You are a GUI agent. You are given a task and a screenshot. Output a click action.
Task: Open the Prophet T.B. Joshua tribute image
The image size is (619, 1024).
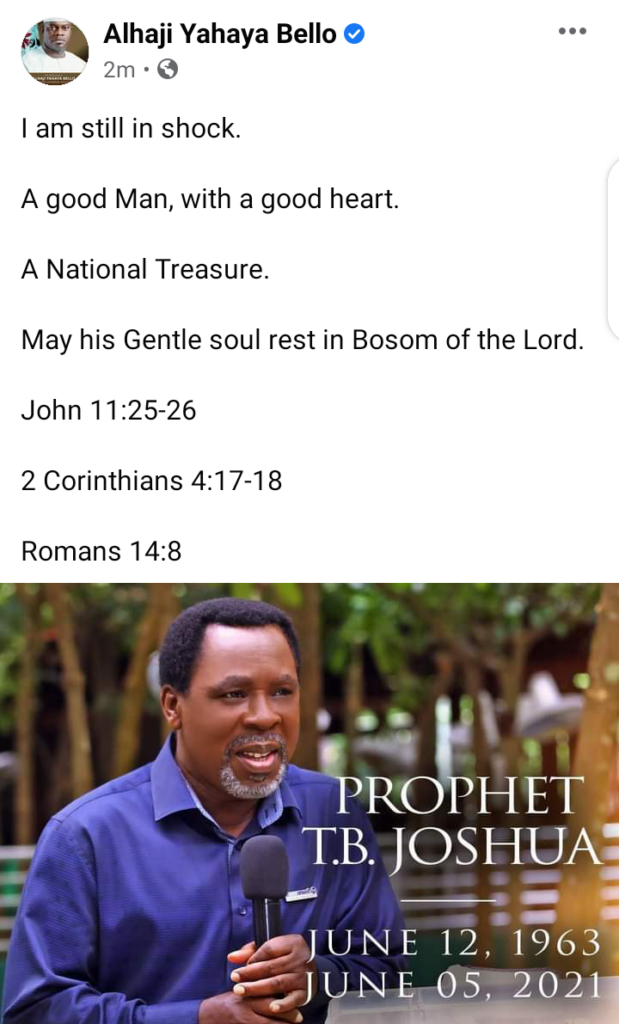pyautogui.click(x=309, y=803)
